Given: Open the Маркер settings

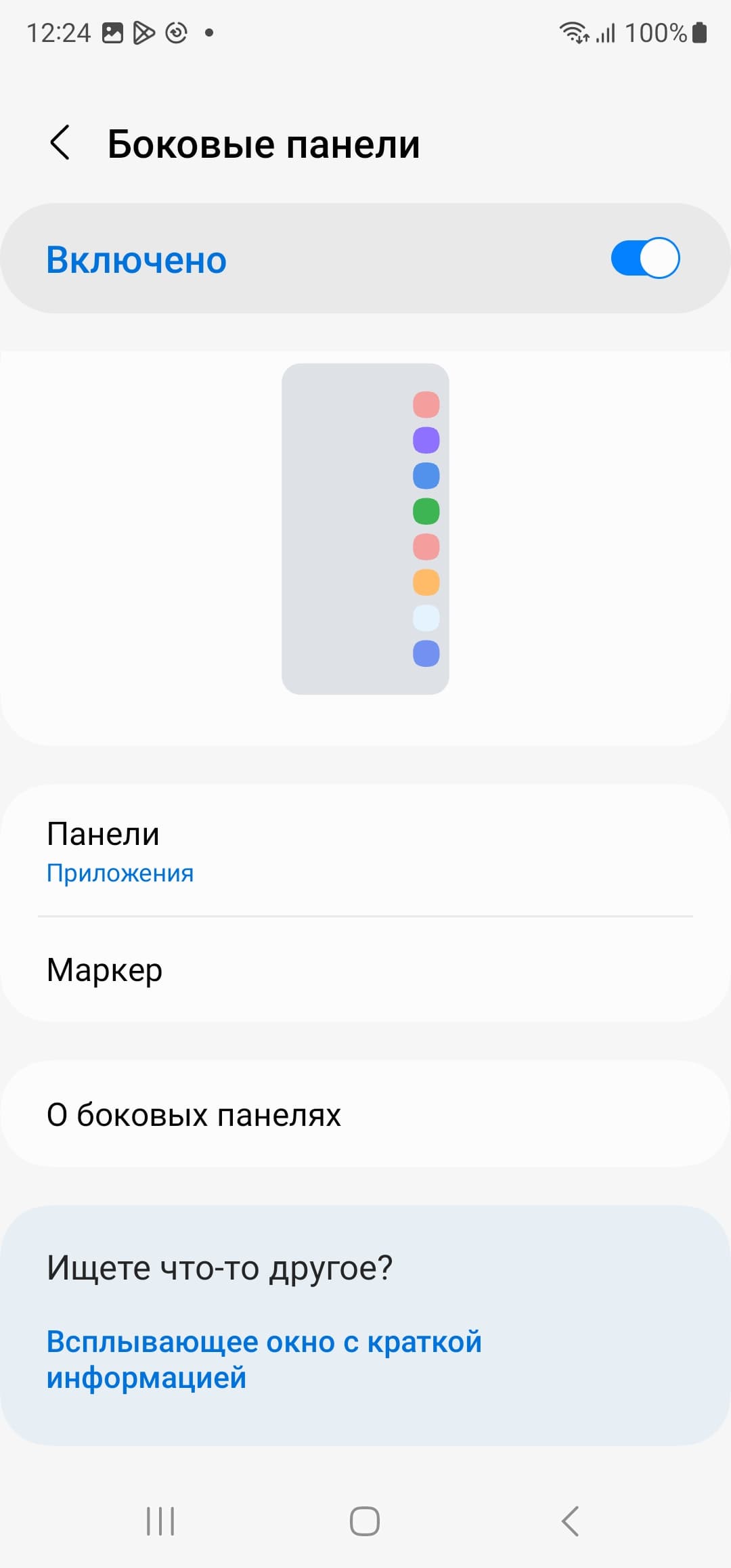Looking at the screenshot, I should point(365,970).
